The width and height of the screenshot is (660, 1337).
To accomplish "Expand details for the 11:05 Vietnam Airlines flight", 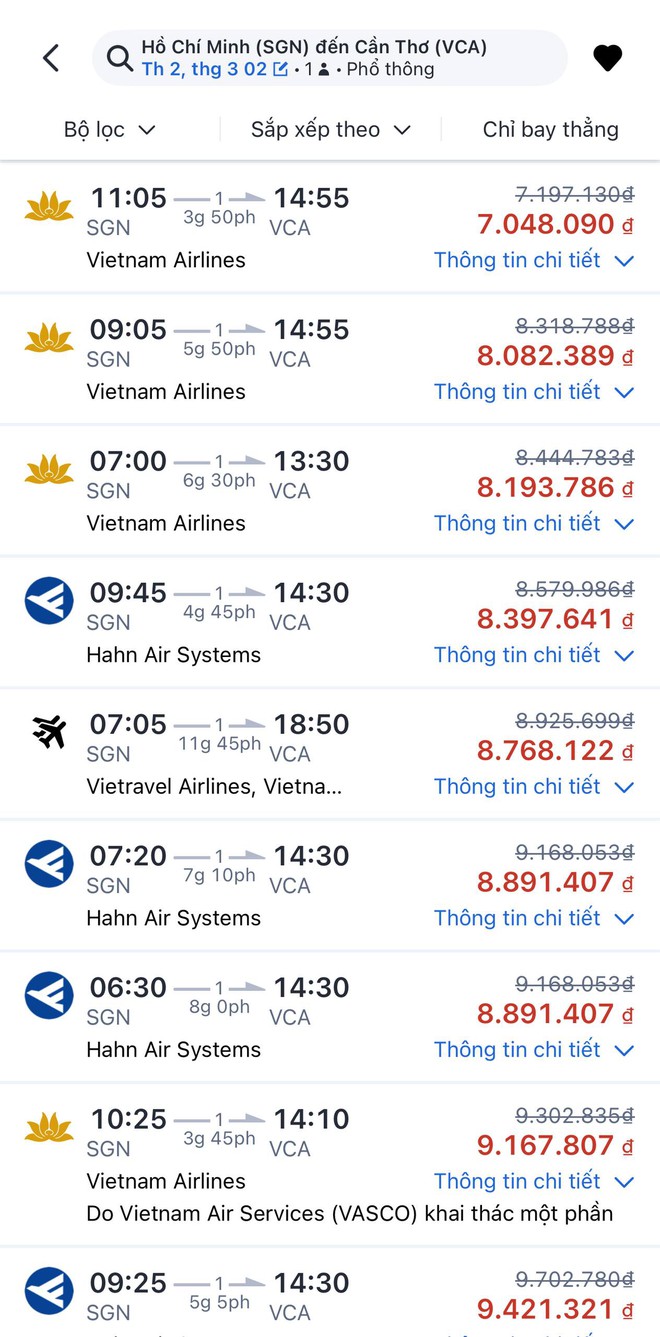I will click(x=533, y=260).
